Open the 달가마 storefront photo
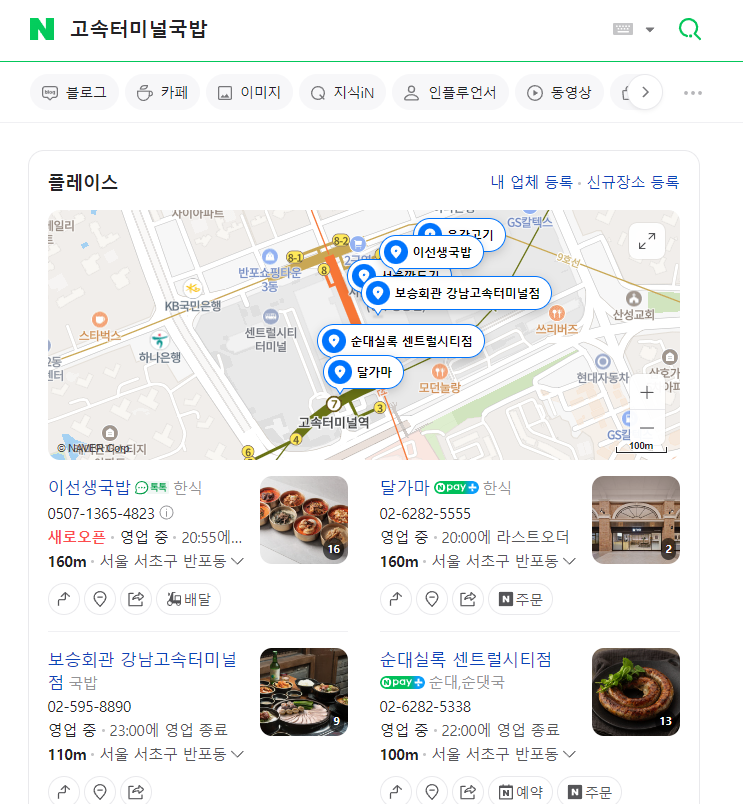The image size is (743, 804). 635,519
